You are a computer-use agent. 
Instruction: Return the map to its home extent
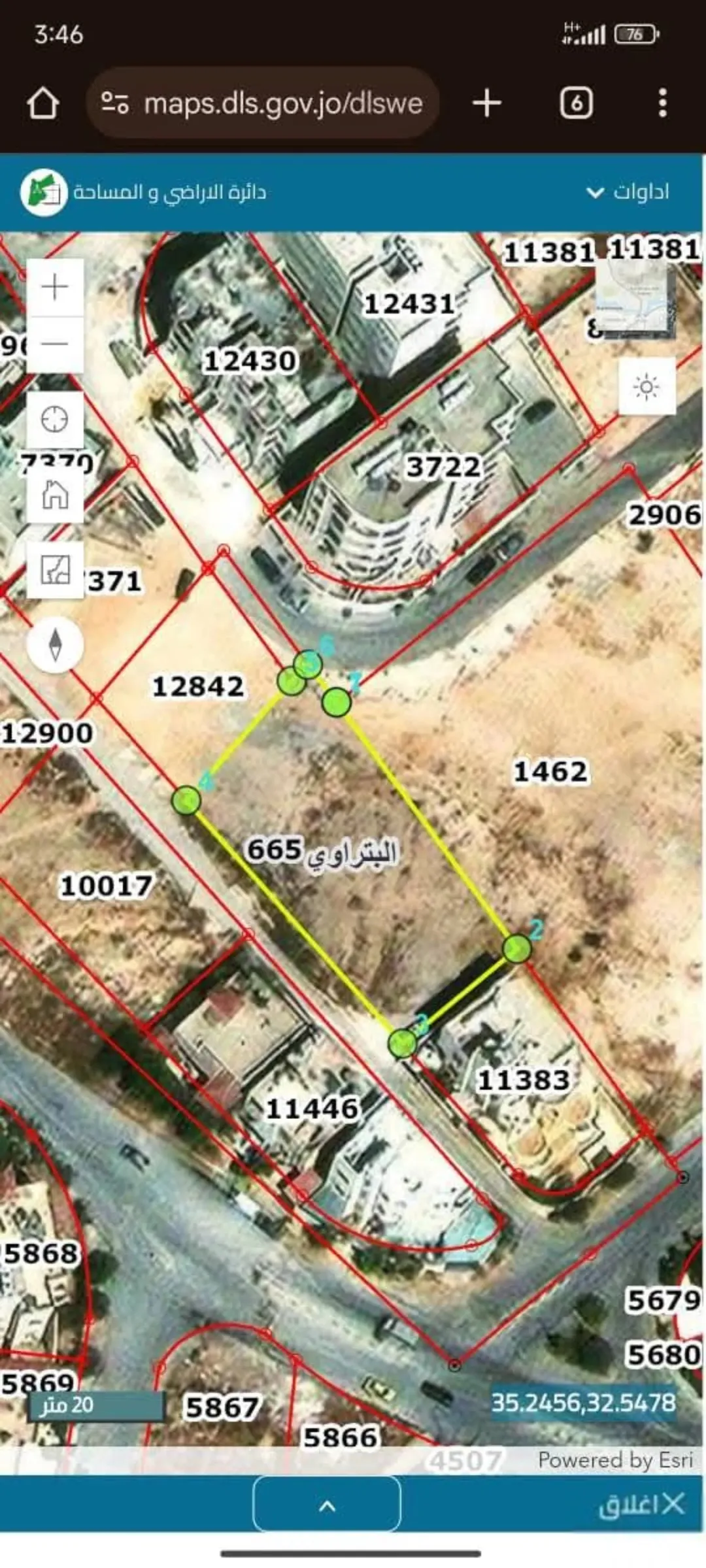[55, 494]
